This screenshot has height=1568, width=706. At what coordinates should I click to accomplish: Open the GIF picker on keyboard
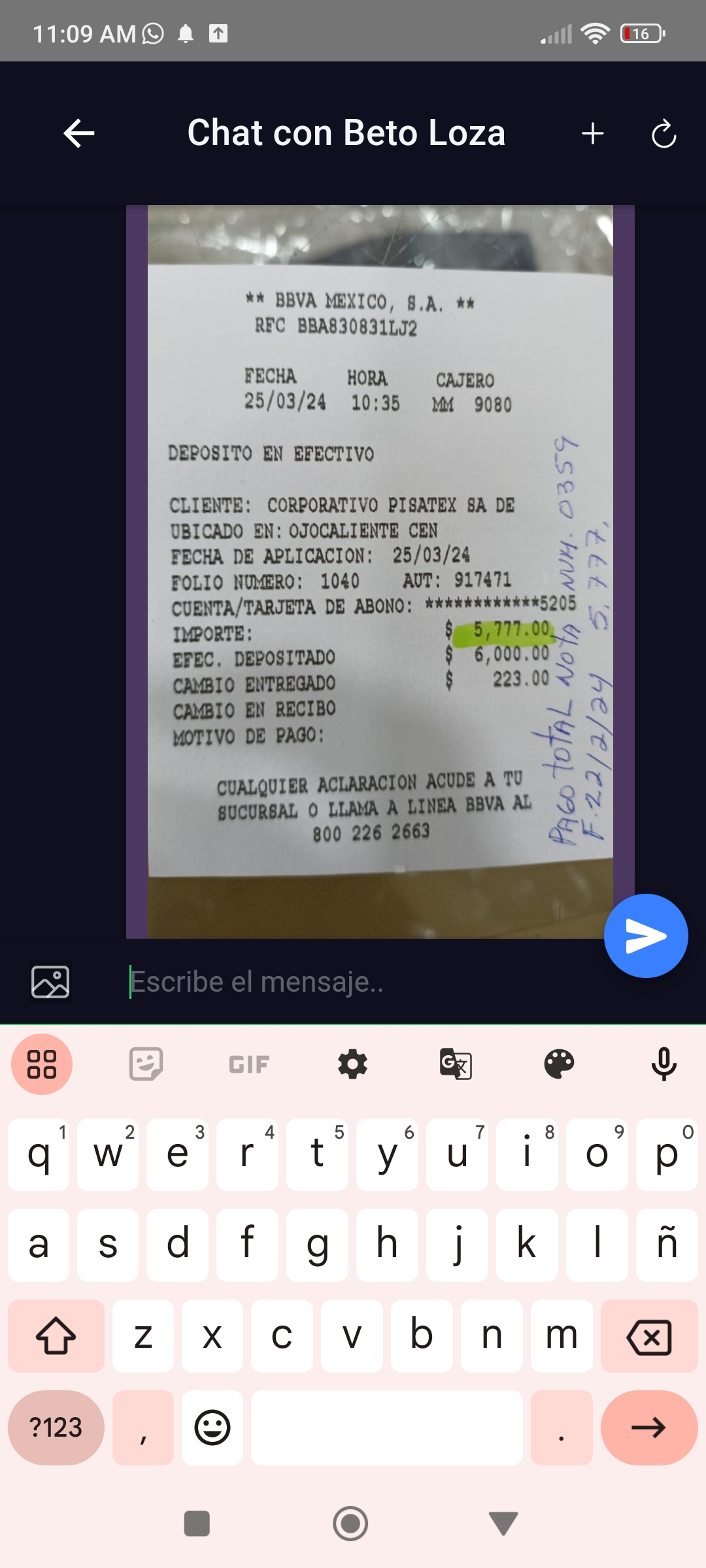[x=249, y=1064]
